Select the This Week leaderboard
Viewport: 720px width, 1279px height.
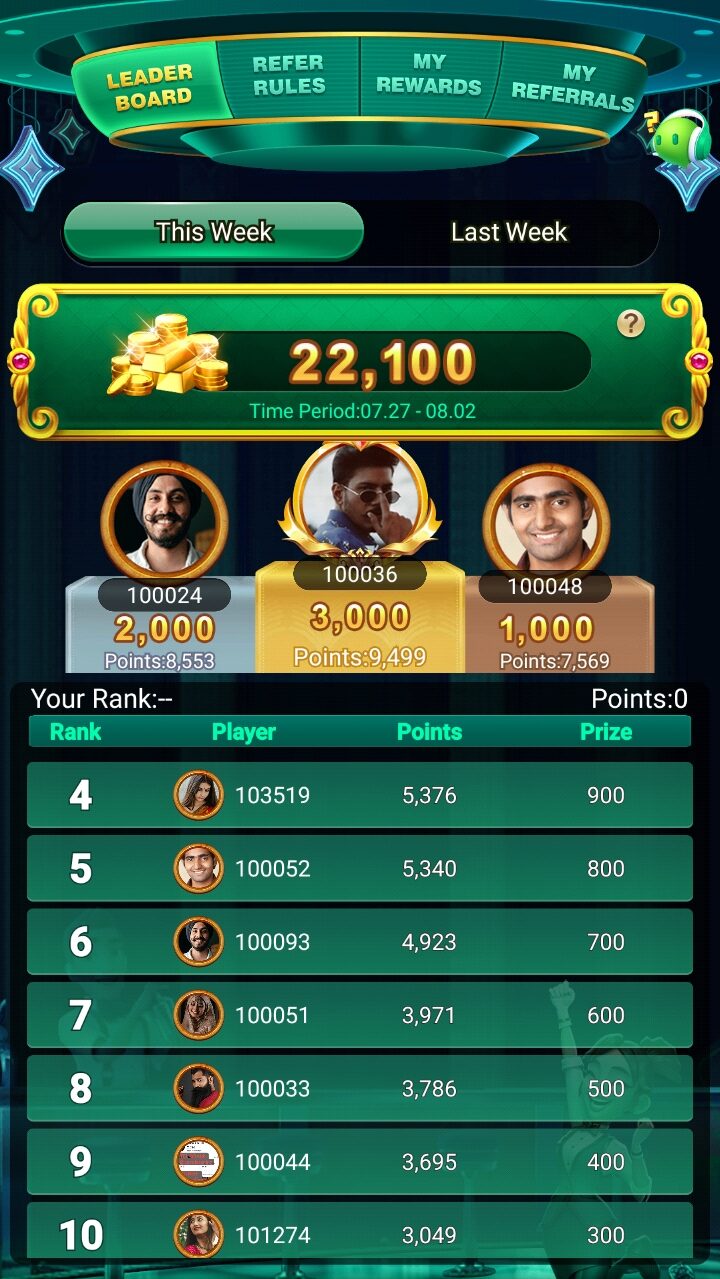pyautogui.click(x=214, y=233)
